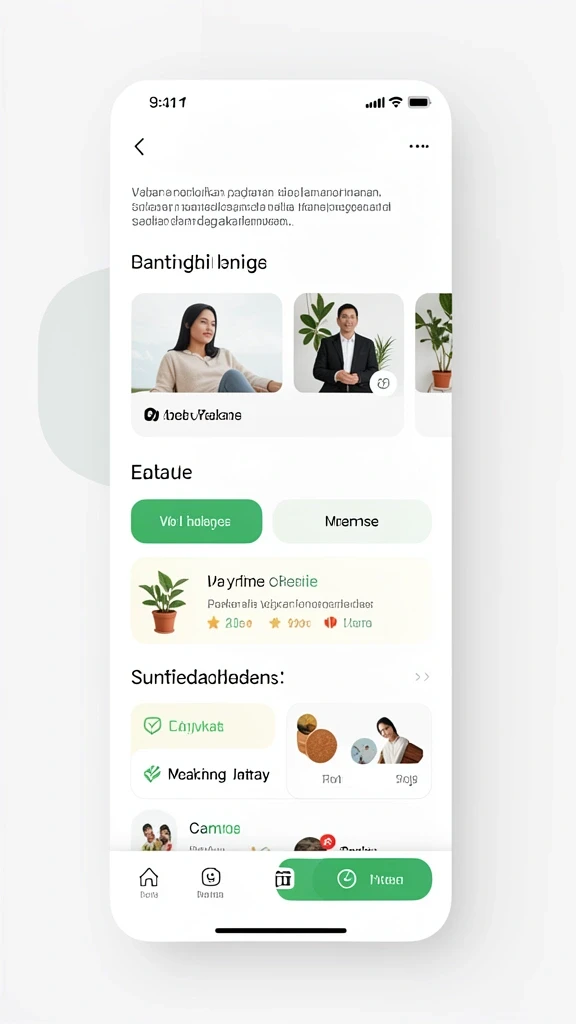
Task: Tap the green clock button in bottom bar
Action: 372,879
